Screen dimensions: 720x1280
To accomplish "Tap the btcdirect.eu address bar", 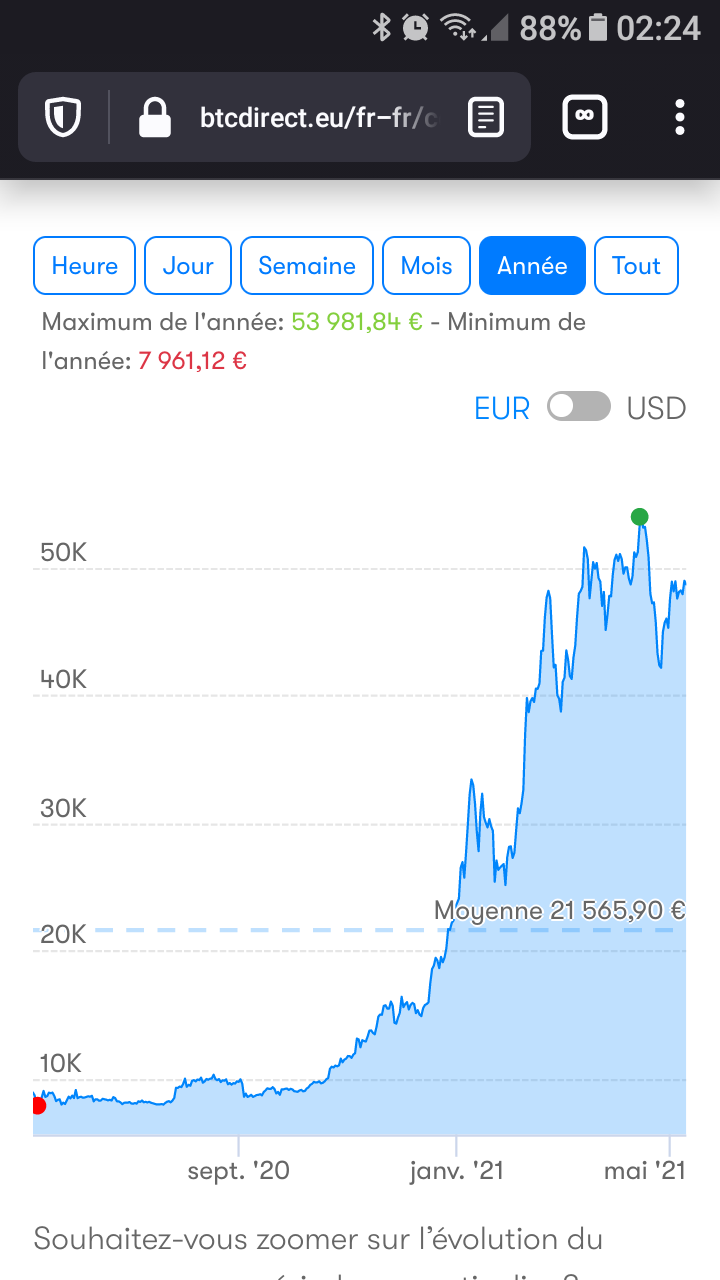I will click(x=318, y=118).
